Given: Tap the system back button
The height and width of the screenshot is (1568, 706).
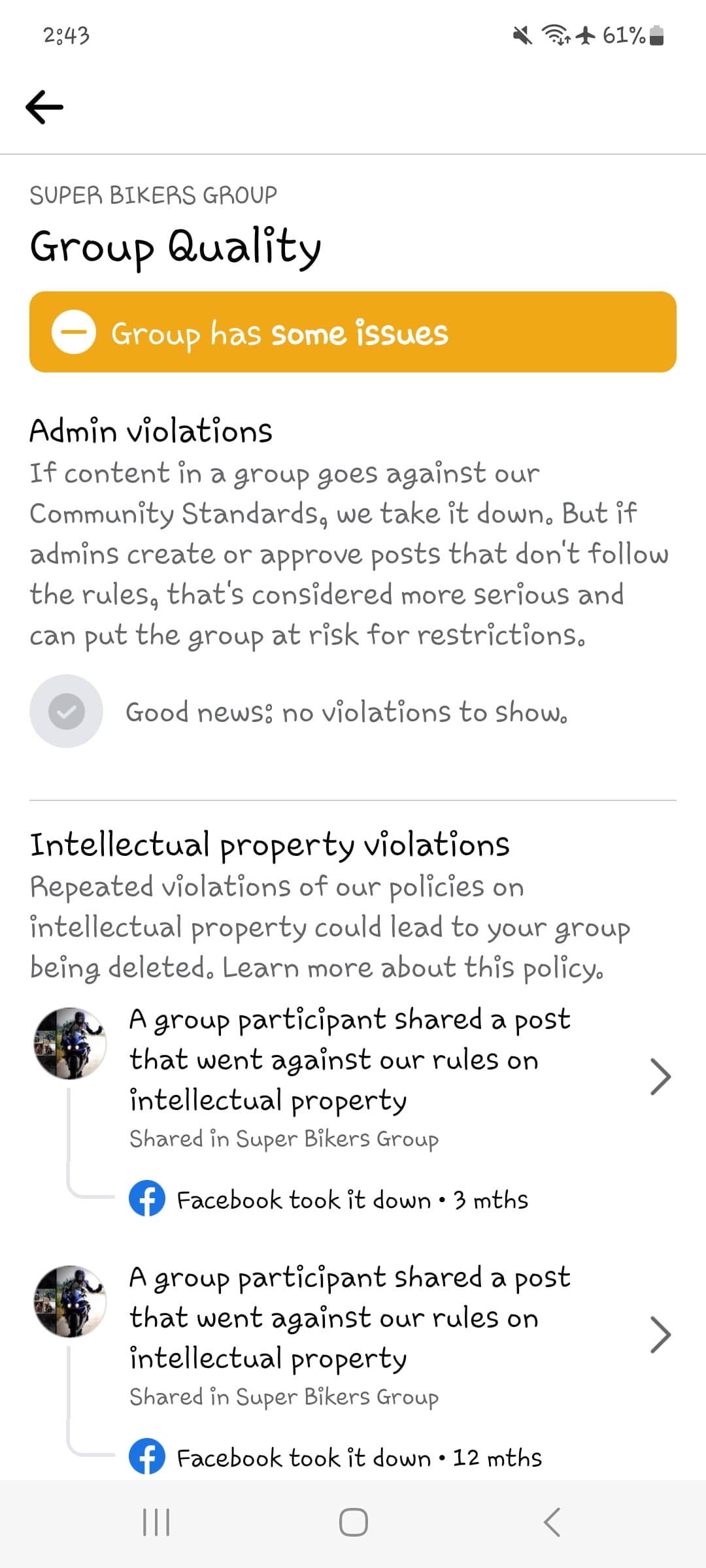Looking at the screenshot, I should [x=552, y=1522].
